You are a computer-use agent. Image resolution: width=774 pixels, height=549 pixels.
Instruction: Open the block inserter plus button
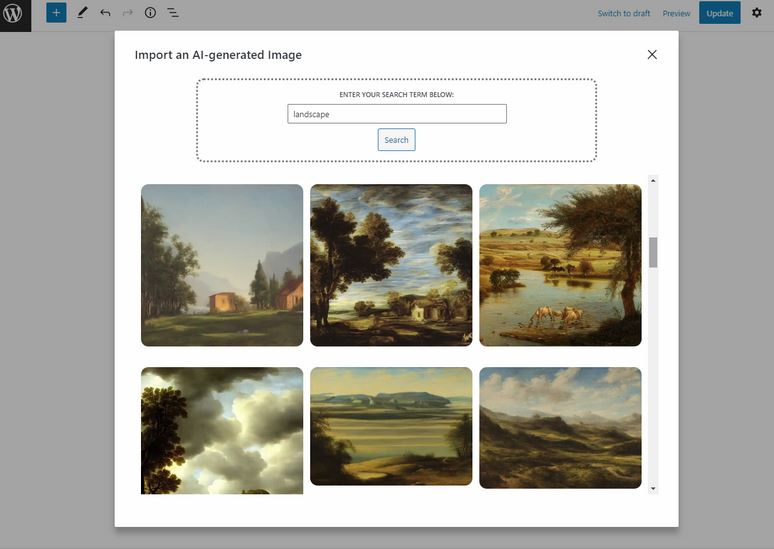pos(56,13)
